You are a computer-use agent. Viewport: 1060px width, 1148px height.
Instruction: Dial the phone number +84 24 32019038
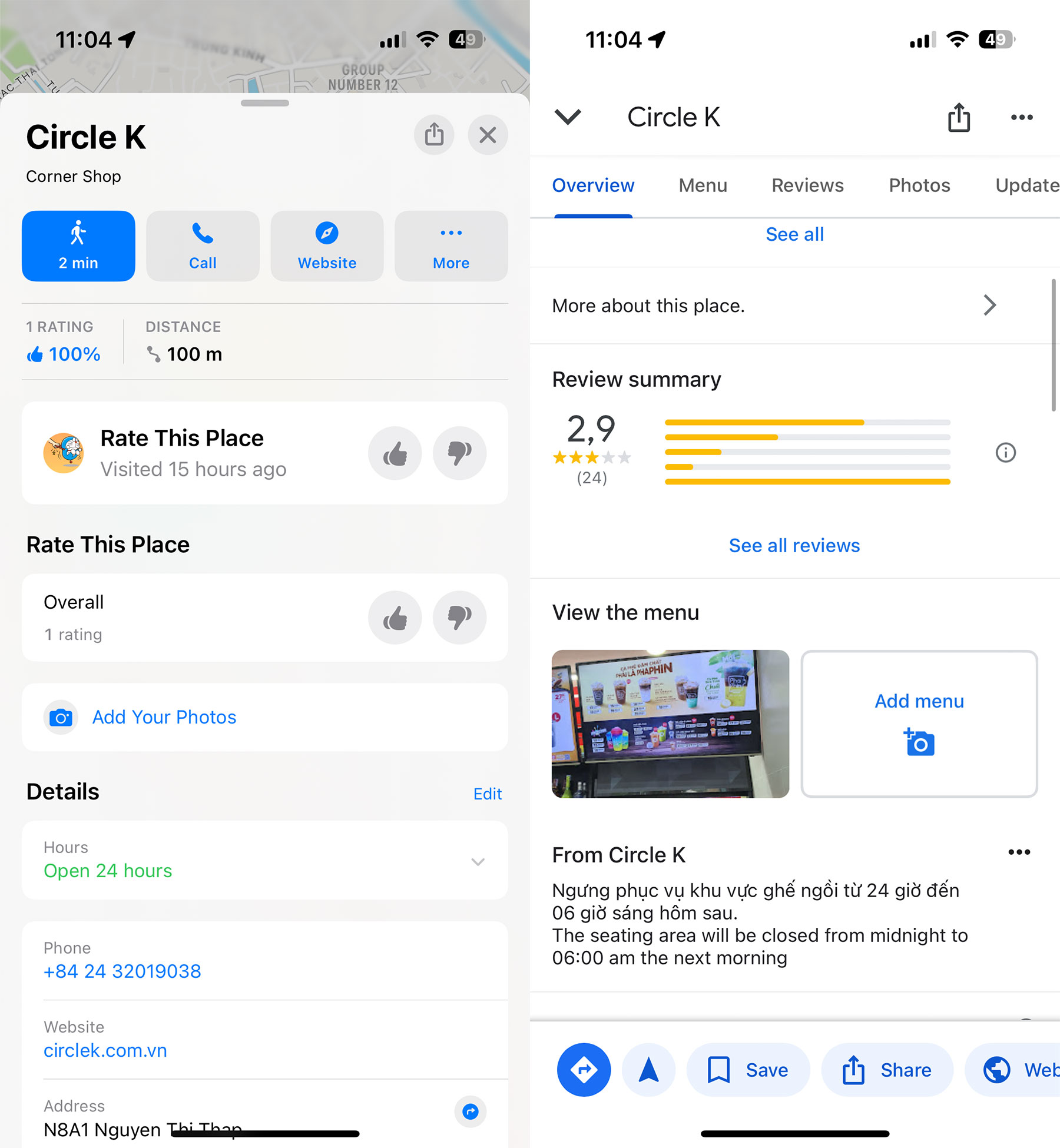122,971
